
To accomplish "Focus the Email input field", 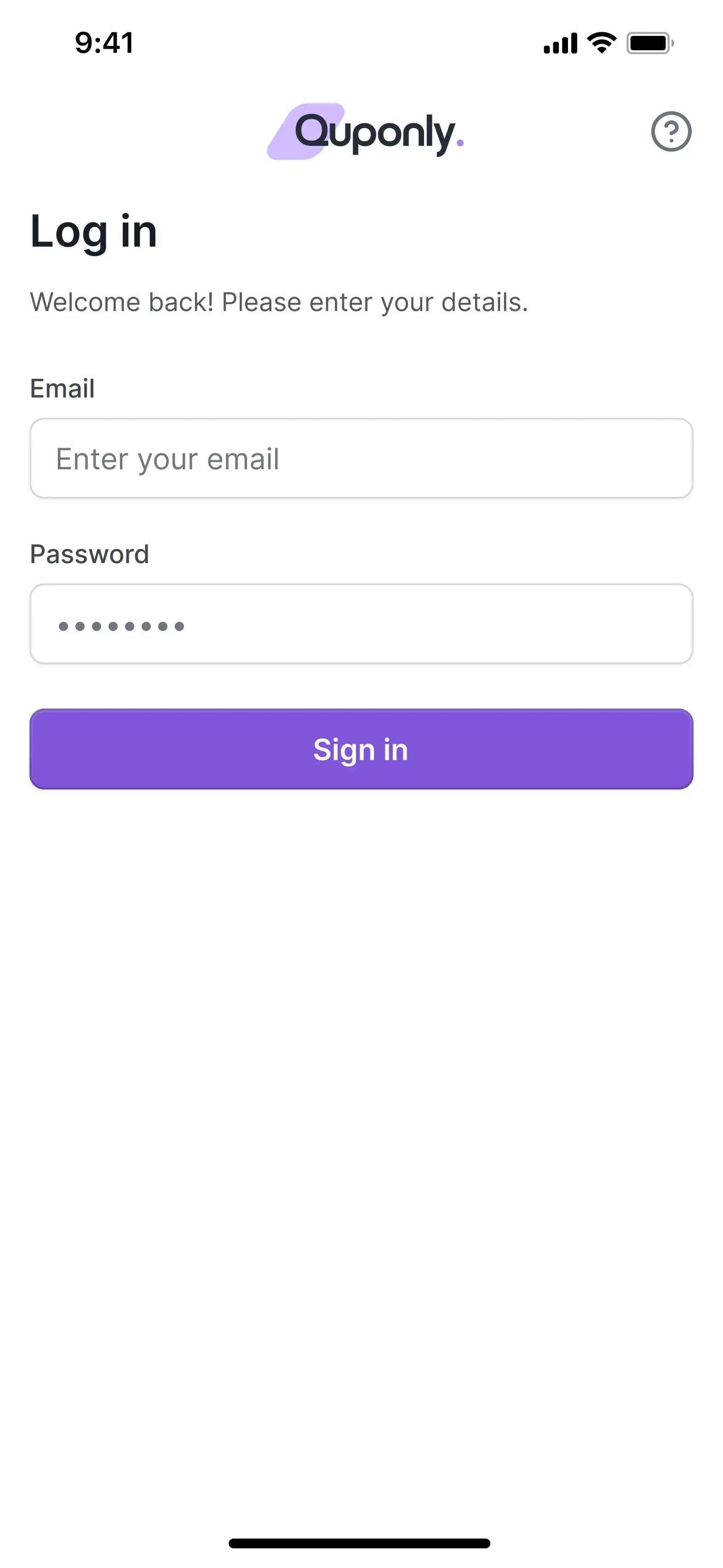I will click(361, 458).
